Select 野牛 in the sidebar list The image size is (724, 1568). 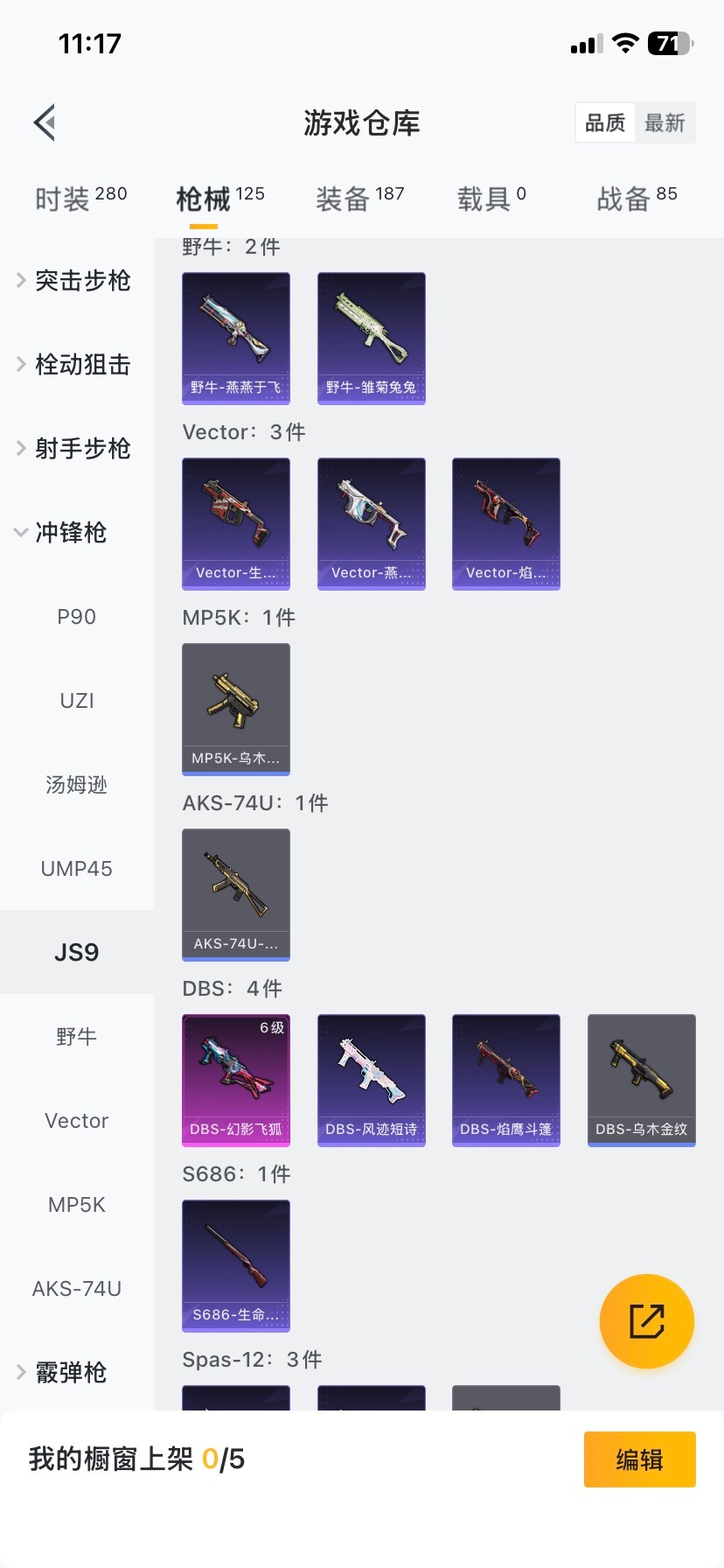tap(76, 1036)
